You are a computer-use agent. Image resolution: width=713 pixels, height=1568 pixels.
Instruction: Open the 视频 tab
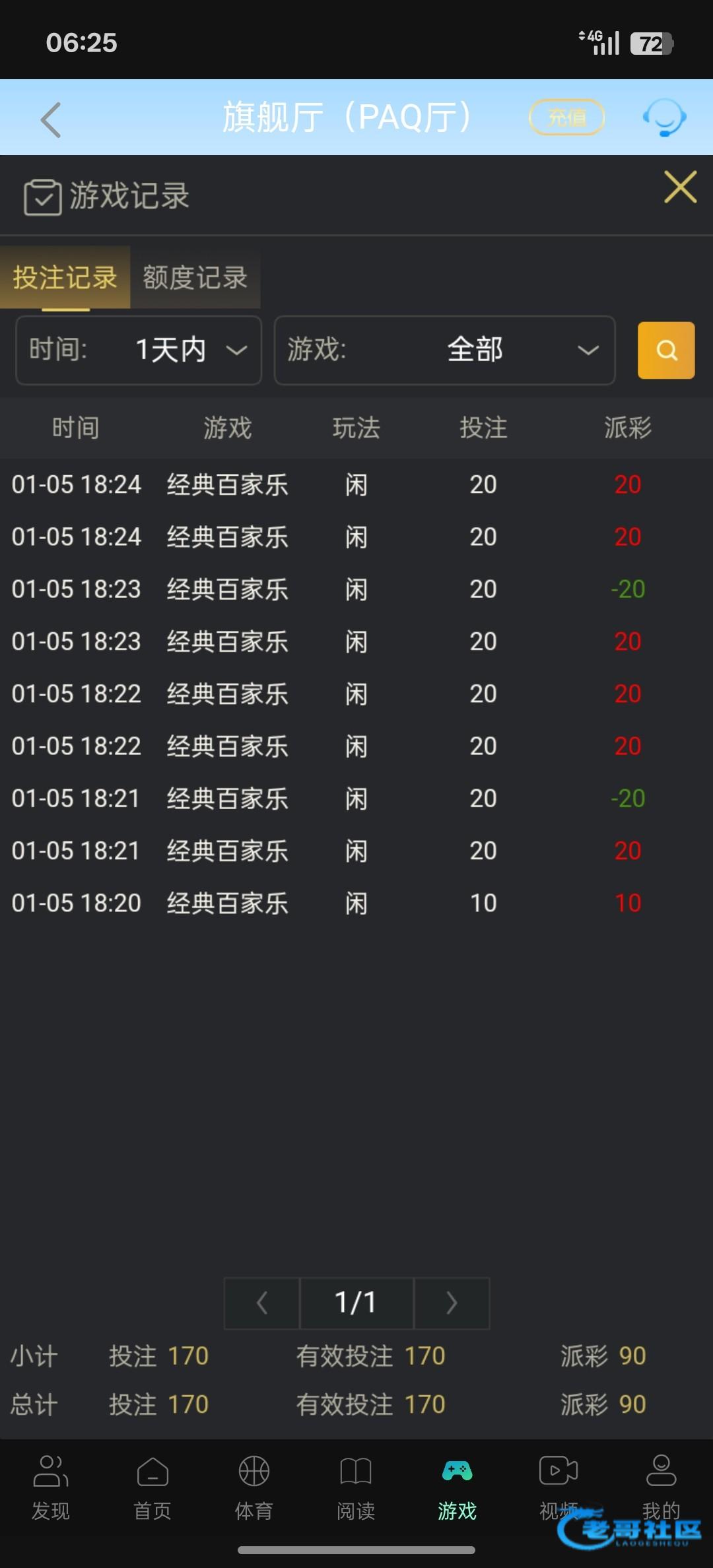[559, 1485]
